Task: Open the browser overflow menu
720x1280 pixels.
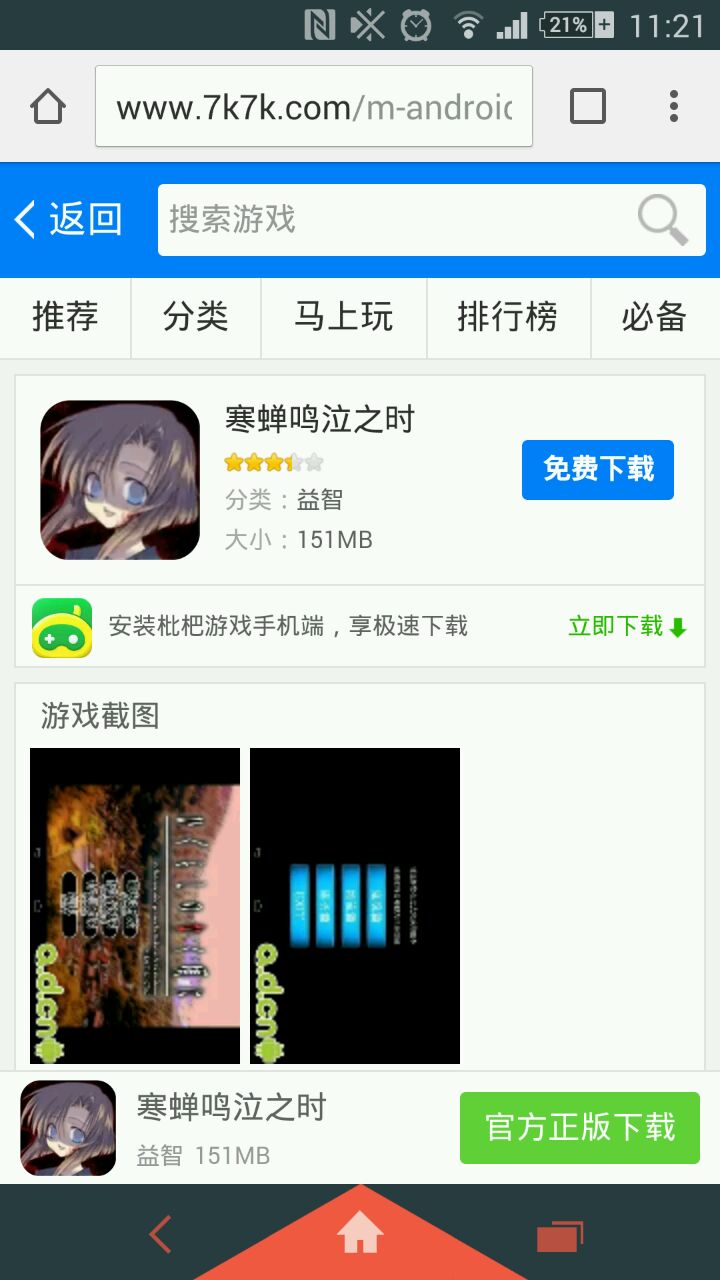Action: tap(674, 106)
